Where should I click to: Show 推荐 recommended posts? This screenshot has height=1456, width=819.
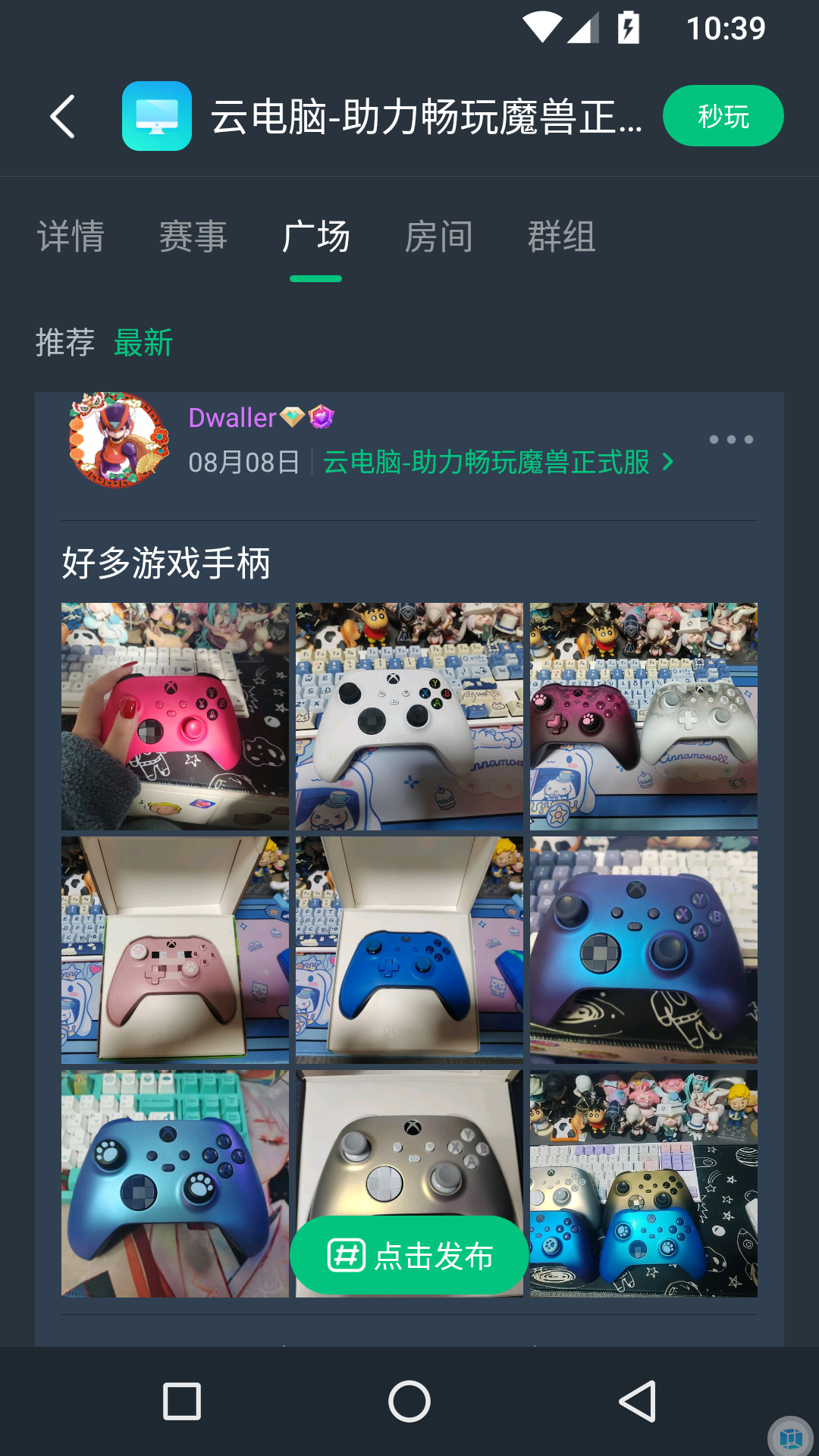[x=65, y=343]
